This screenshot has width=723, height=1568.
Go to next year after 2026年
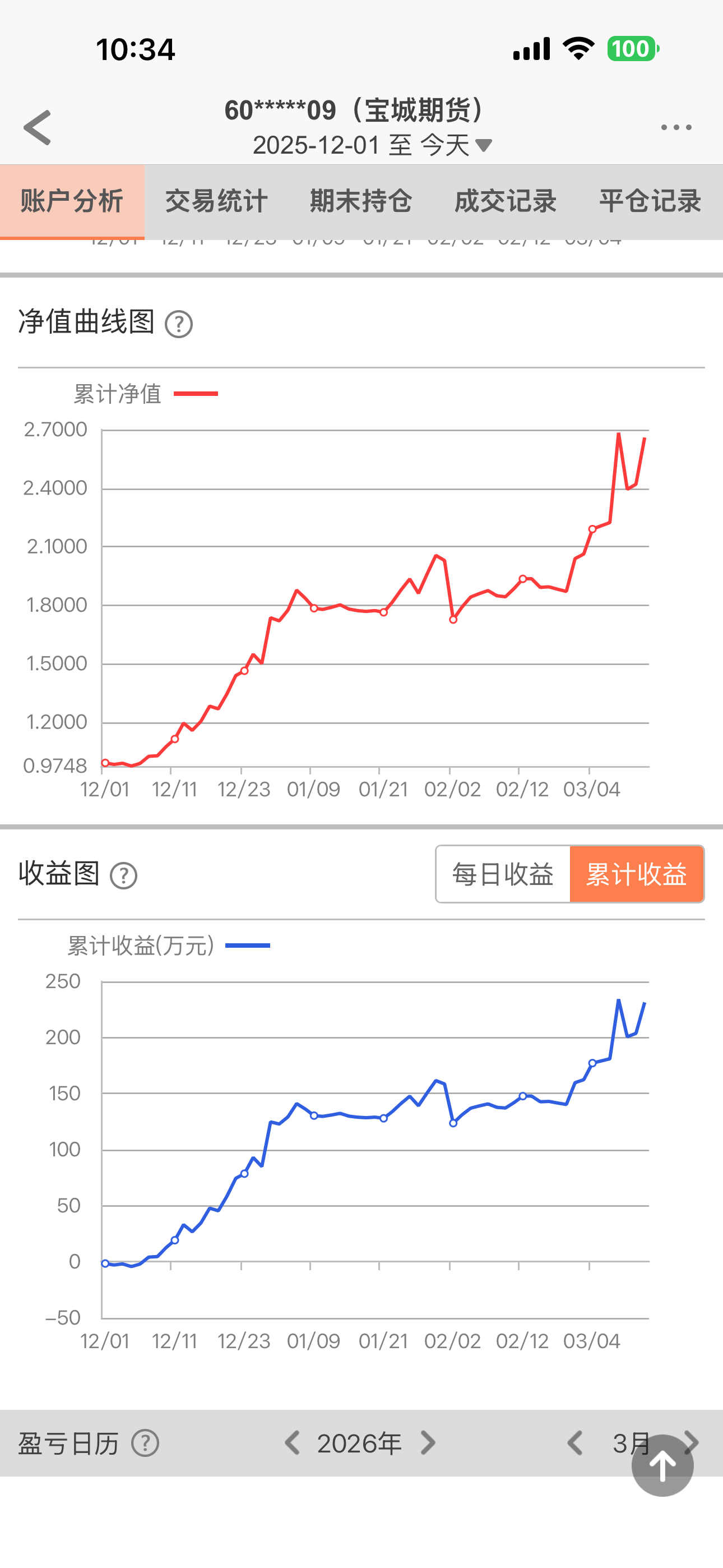(x=428, y=1443)
